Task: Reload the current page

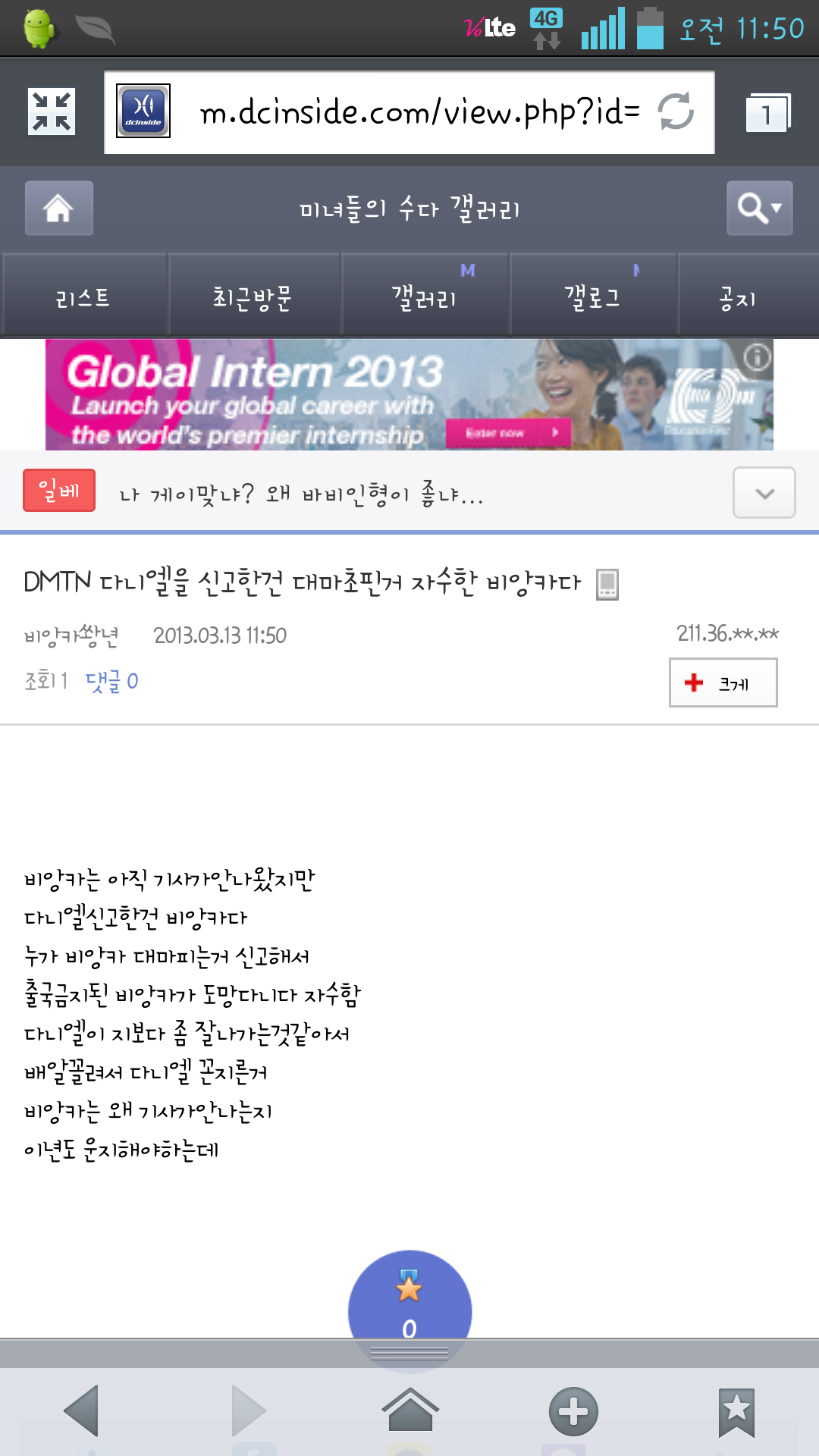Action: 675,111
